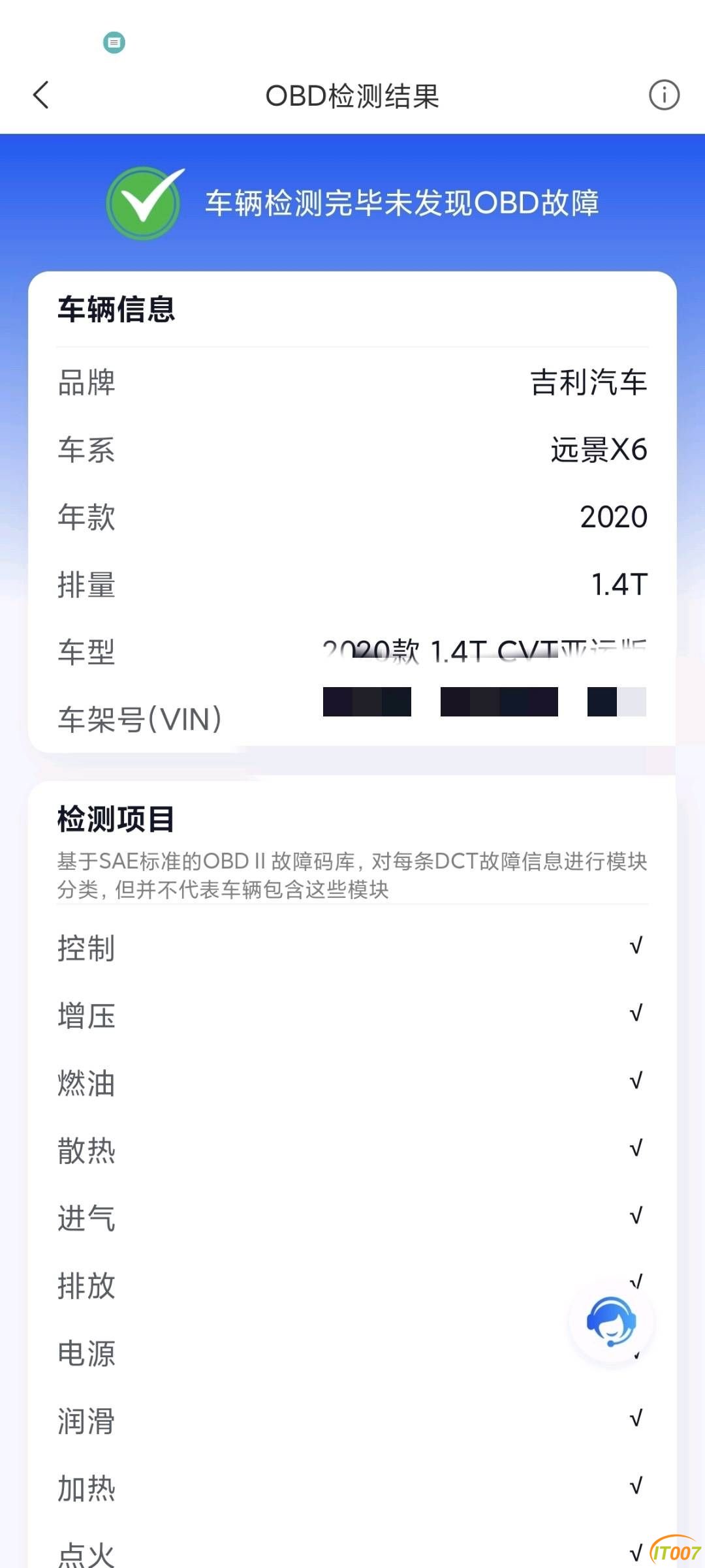Go back from OBD检测结果 page
The image size is (705, 1568).
click(x=41, y=95)
